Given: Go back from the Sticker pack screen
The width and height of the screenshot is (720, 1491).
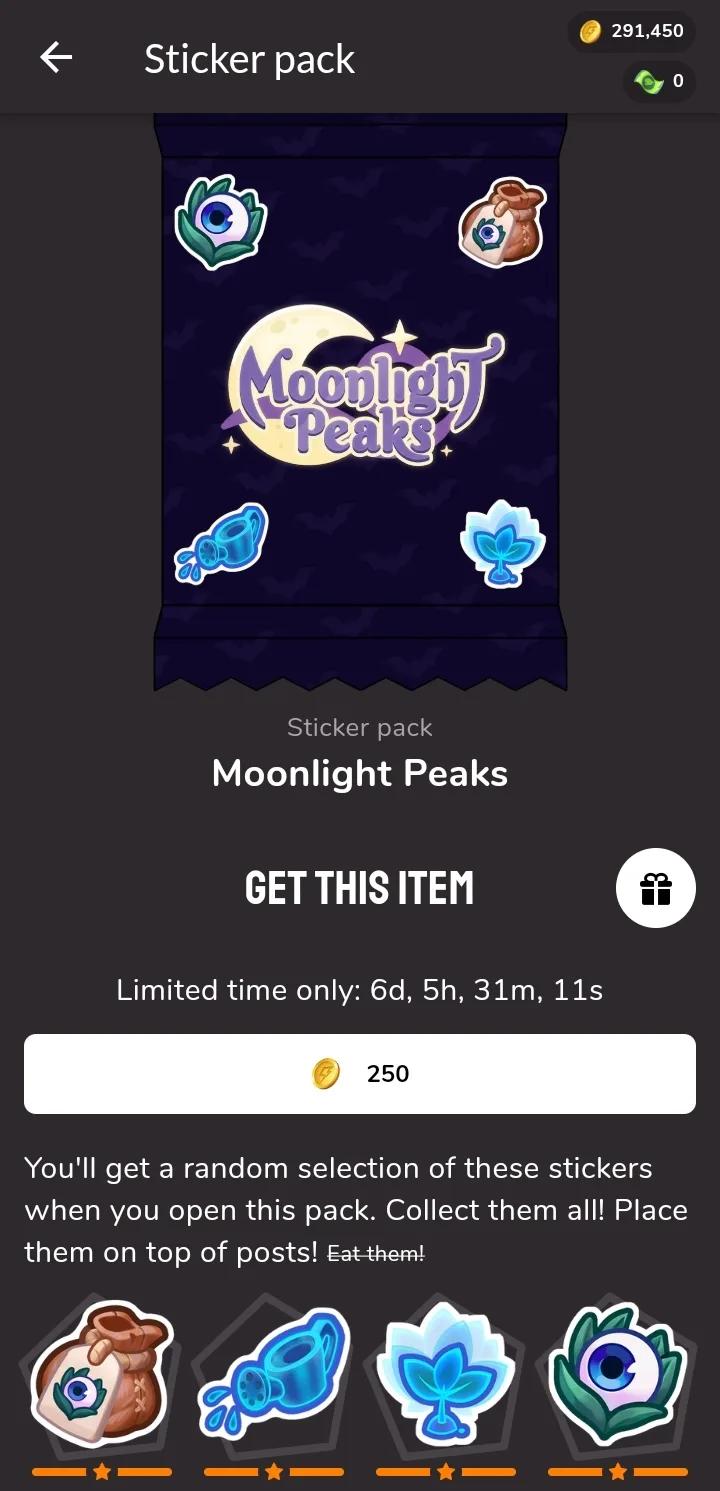Looking at the screenshot, I should (x=56, y=59).
